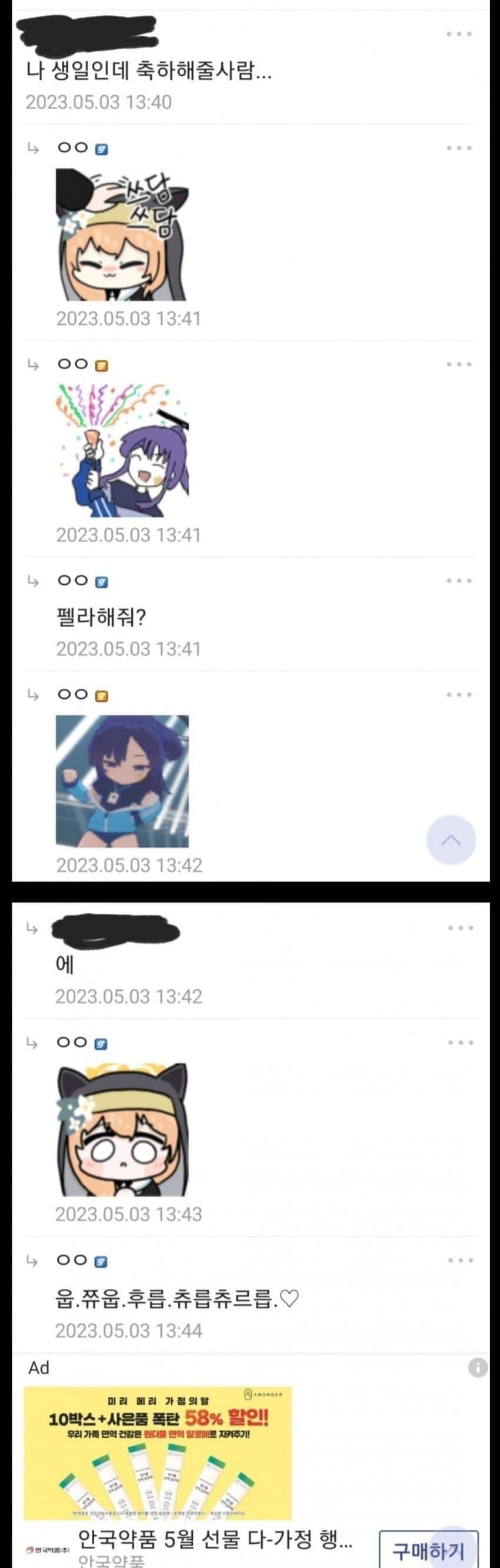
Task: Open options for the head-patting sticker reply
Action: tap(459, 148)
